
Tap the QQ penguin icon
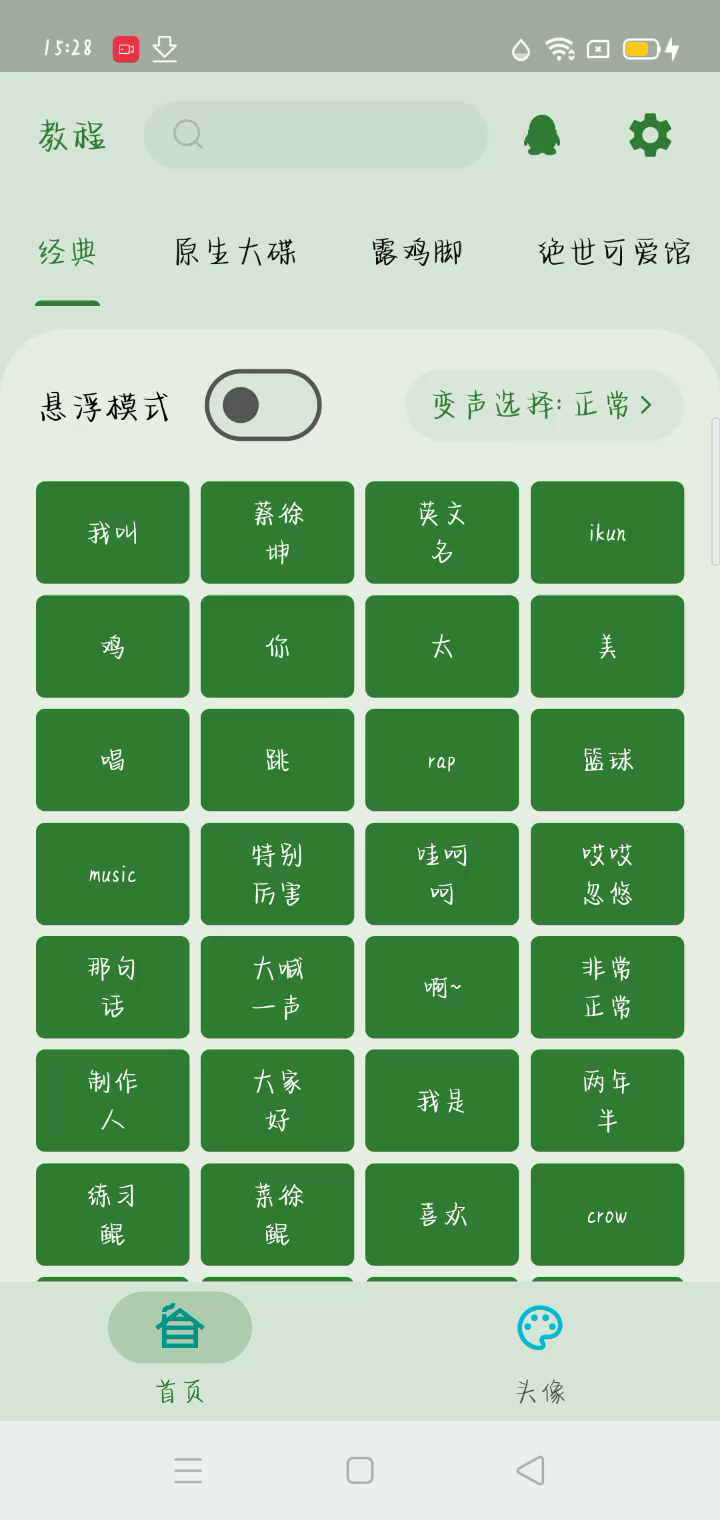click(x=542, y=135)
